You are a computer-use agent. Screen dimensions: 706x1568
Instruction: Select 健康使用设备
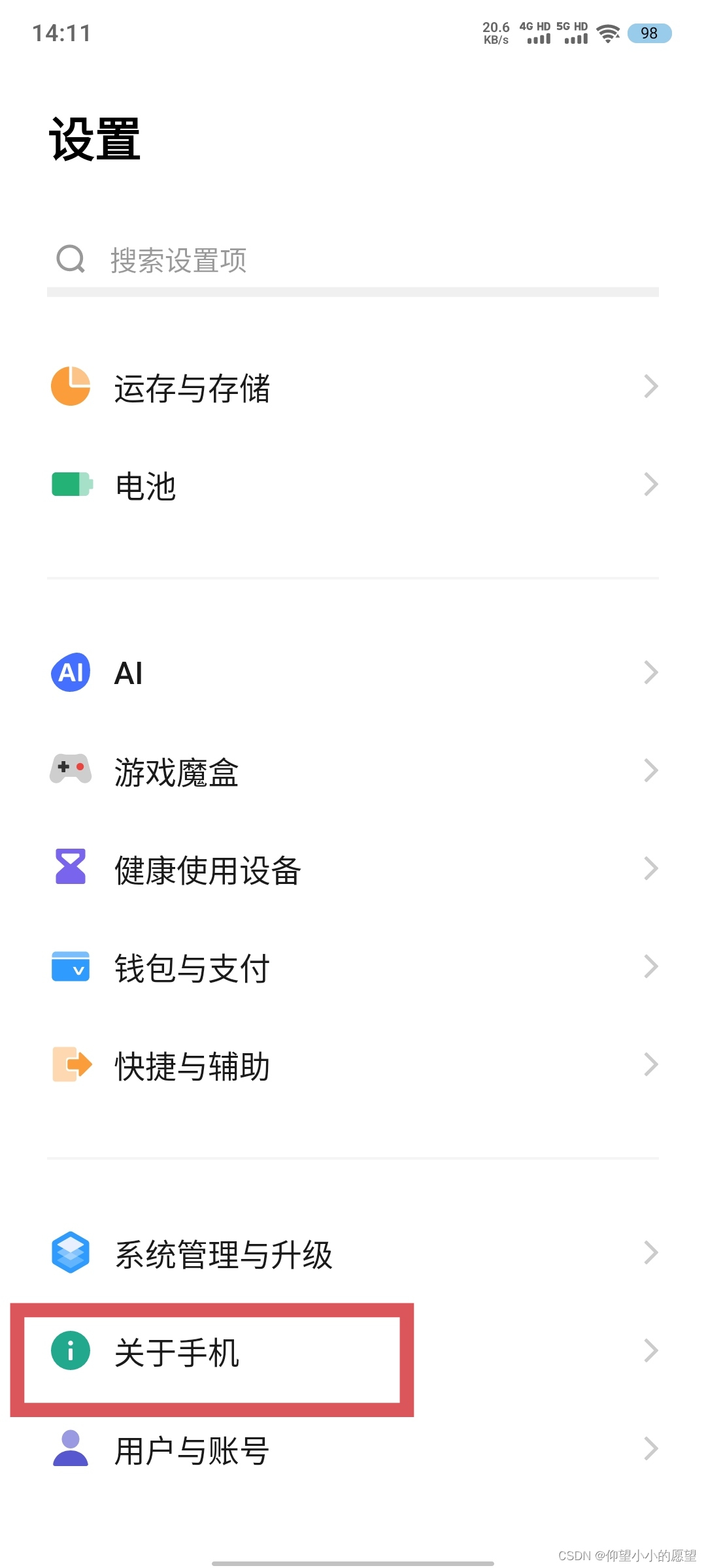click(x=353, y=869)
